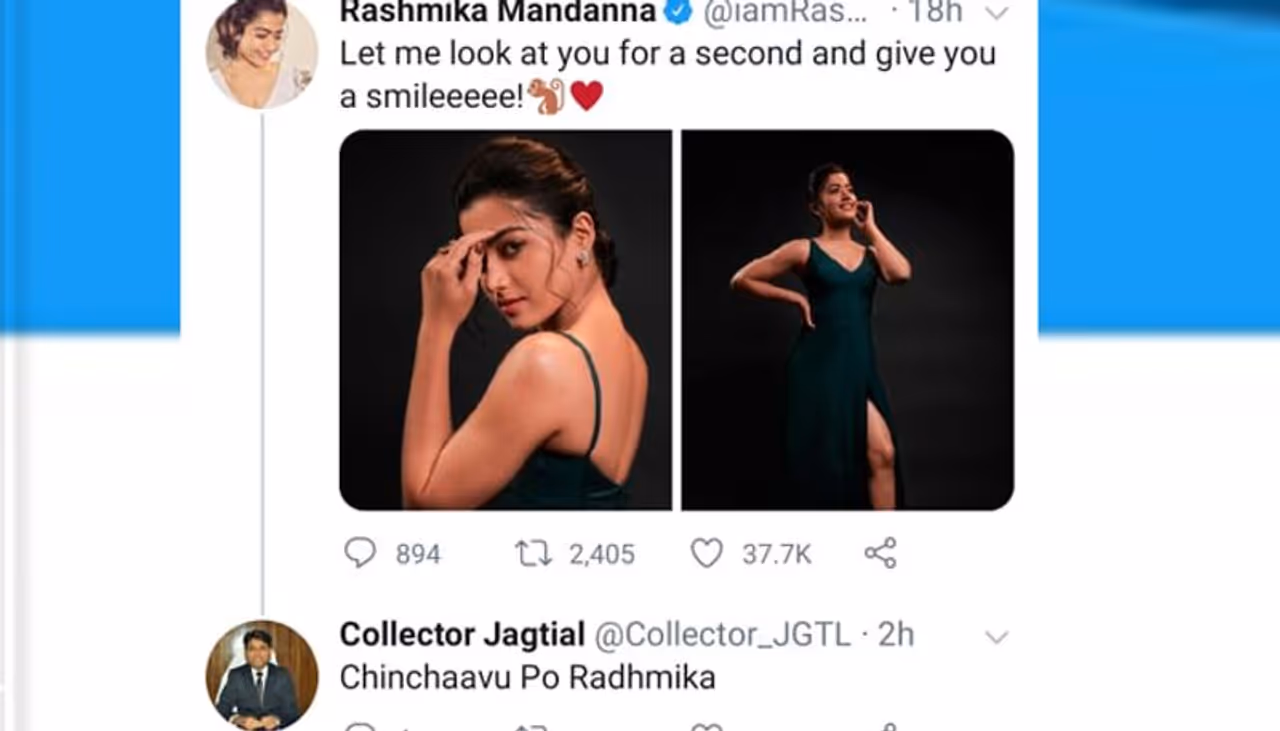Expand options arrow on Rashmika Mandanna's tweet

tap(997, 13)
